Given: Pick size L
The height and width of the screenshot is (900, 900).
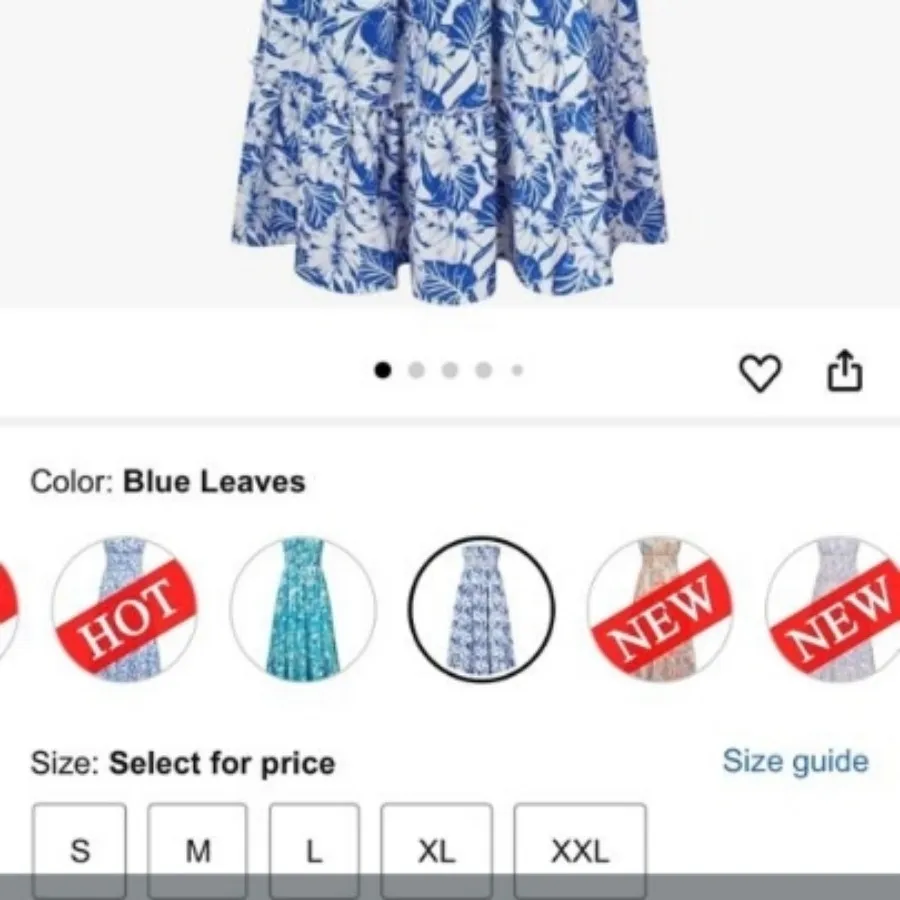Looking at the screenshot, I should tap(314, 849).
